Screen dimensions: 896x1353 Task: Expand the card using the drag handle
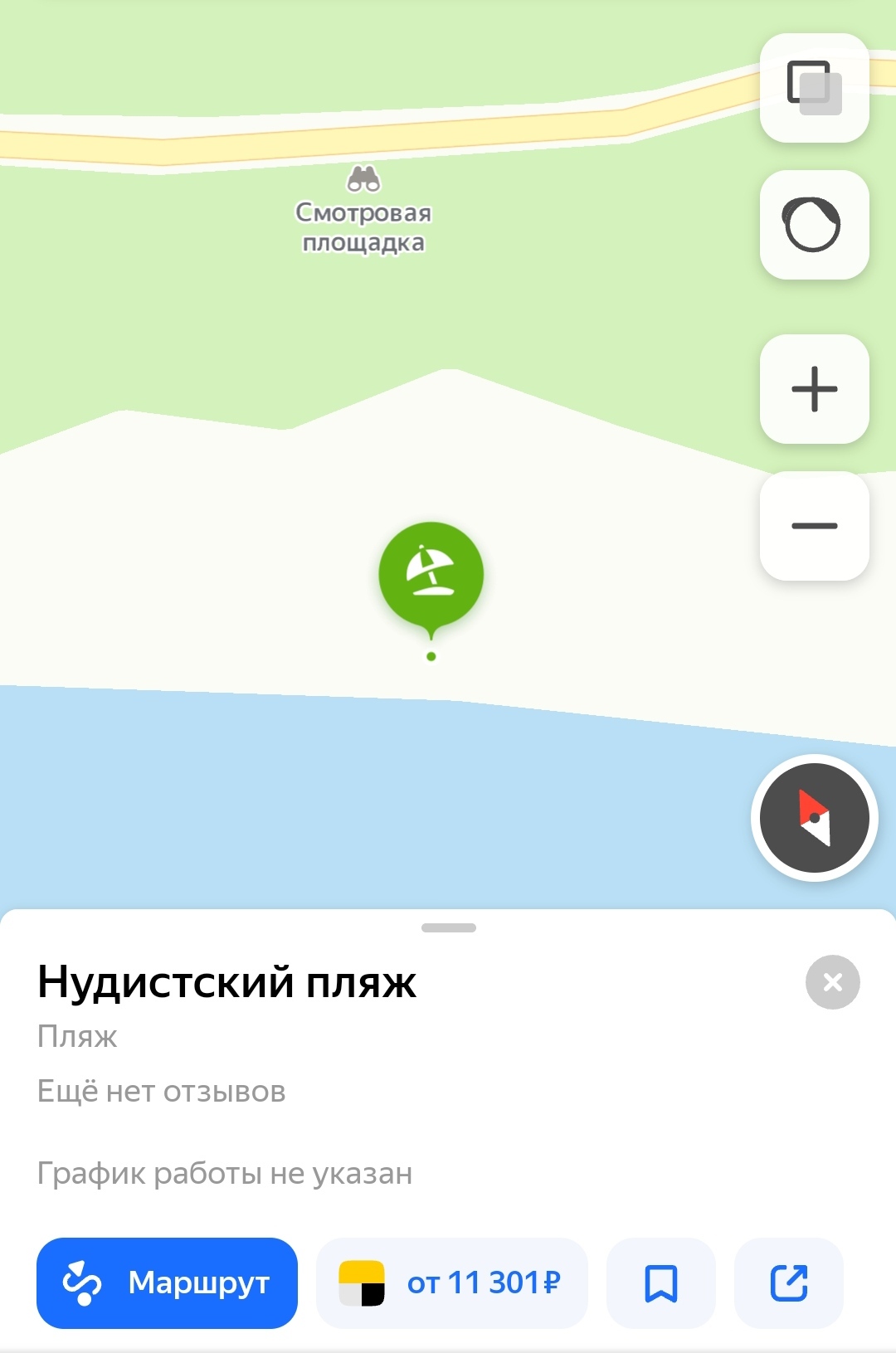448,927
